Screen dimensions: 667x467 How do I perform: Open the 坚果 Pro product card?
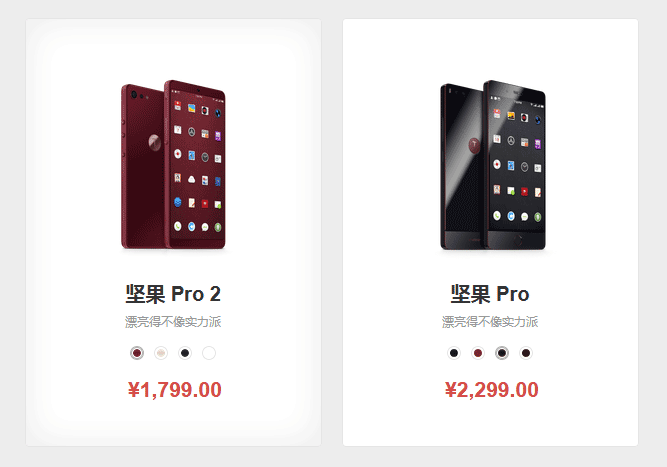coord(490,165)
